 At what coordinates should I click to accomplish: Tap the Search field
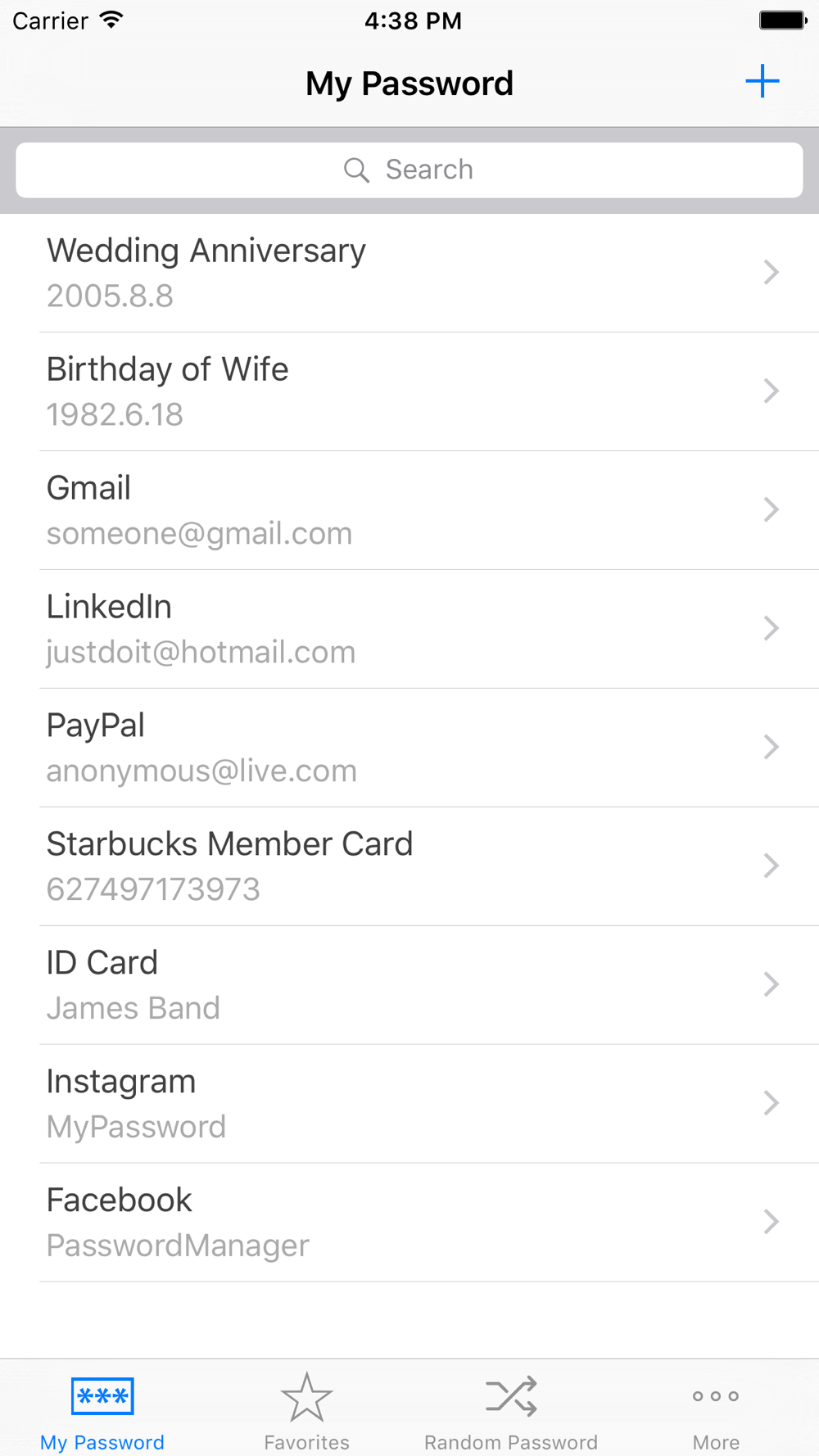409,170
